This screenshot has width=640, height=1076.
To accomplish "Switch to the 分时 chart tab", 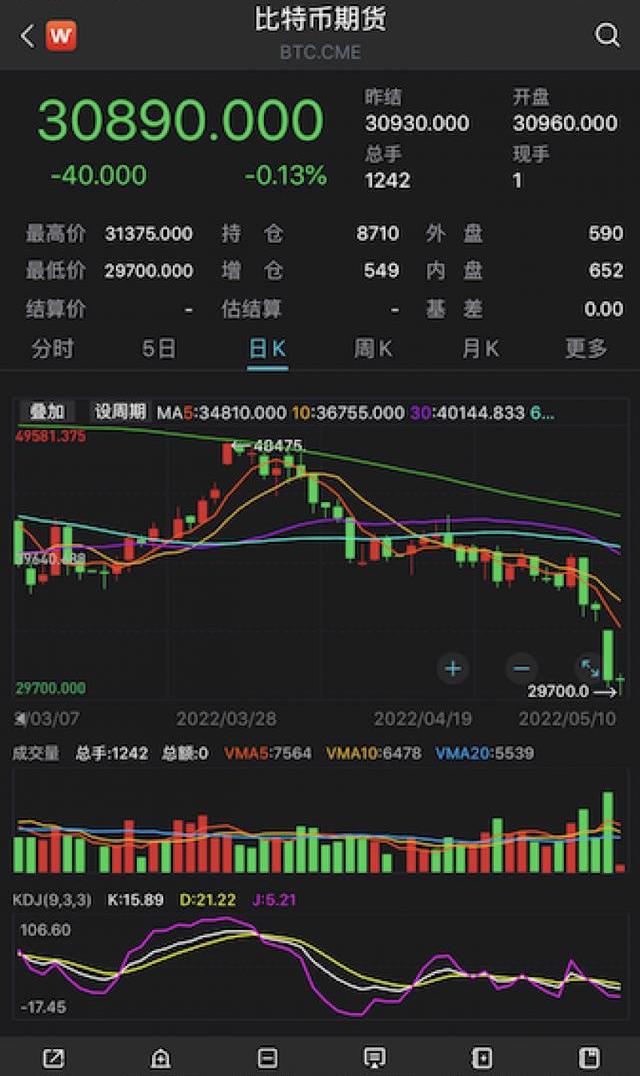I will tap(53, 349).
